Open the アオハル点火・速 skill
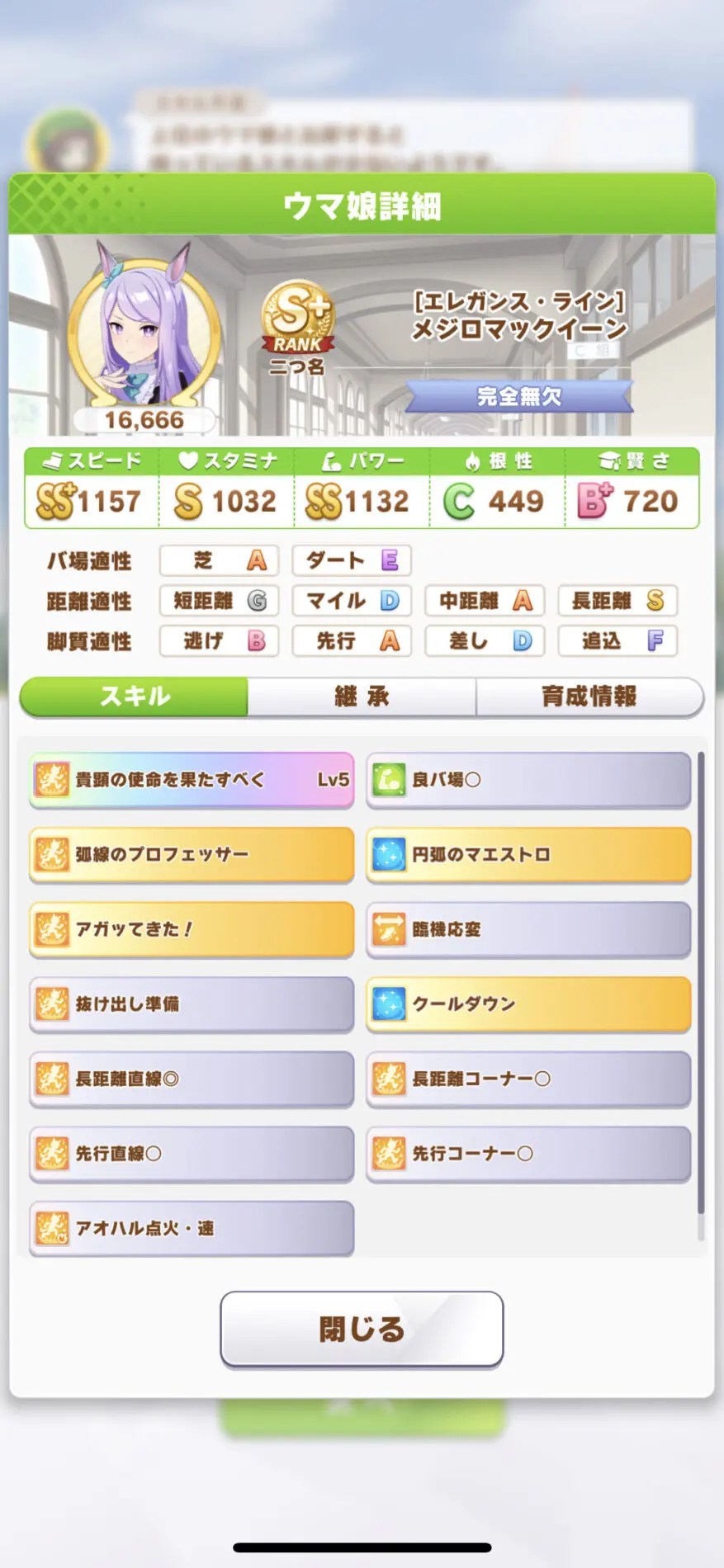Viewport: 724px width, 1568px height. click(192, 1228)
